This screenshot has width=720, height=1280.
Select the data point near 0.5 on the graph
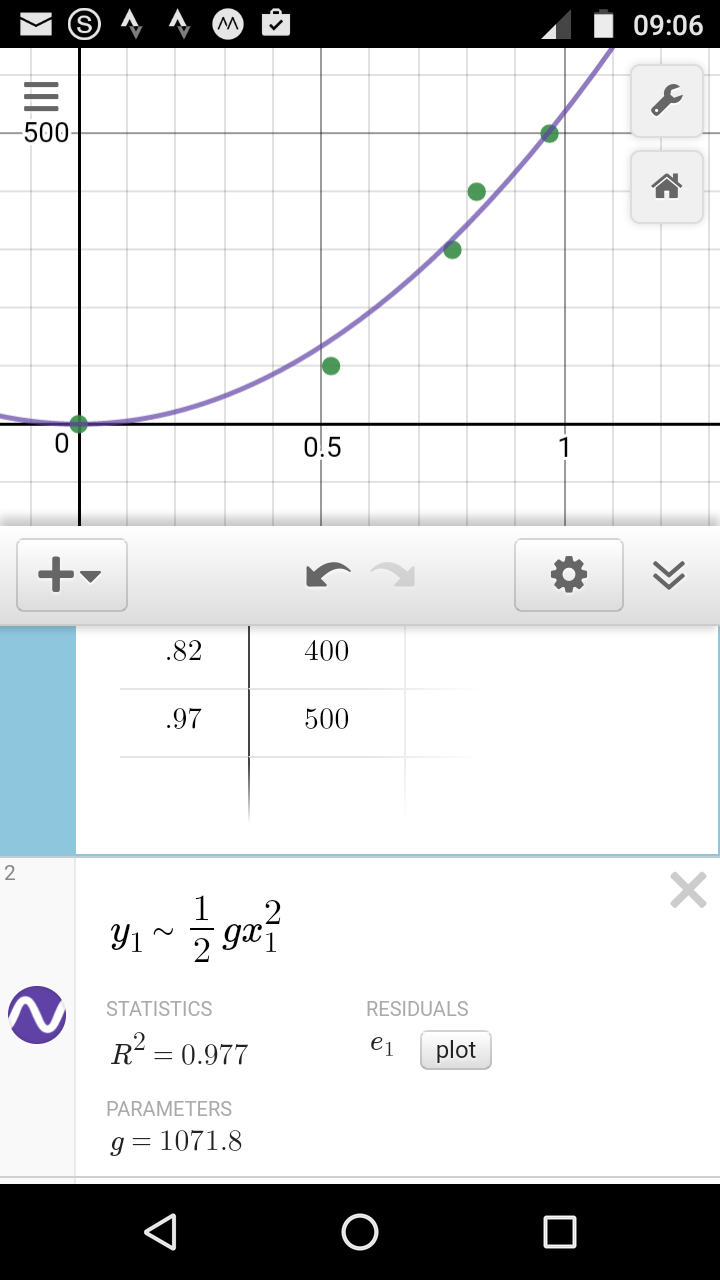pos(331,366)
